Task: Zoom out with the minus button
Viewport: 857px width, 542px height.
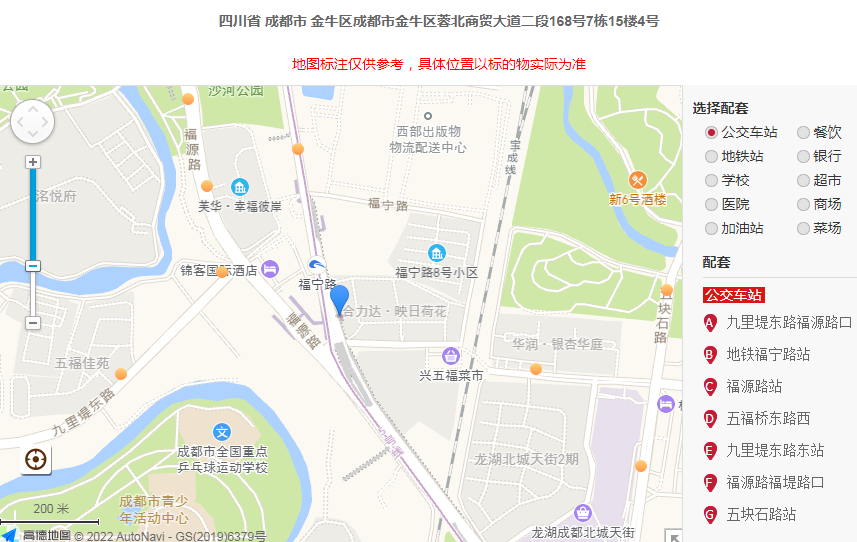Action: 33,323
